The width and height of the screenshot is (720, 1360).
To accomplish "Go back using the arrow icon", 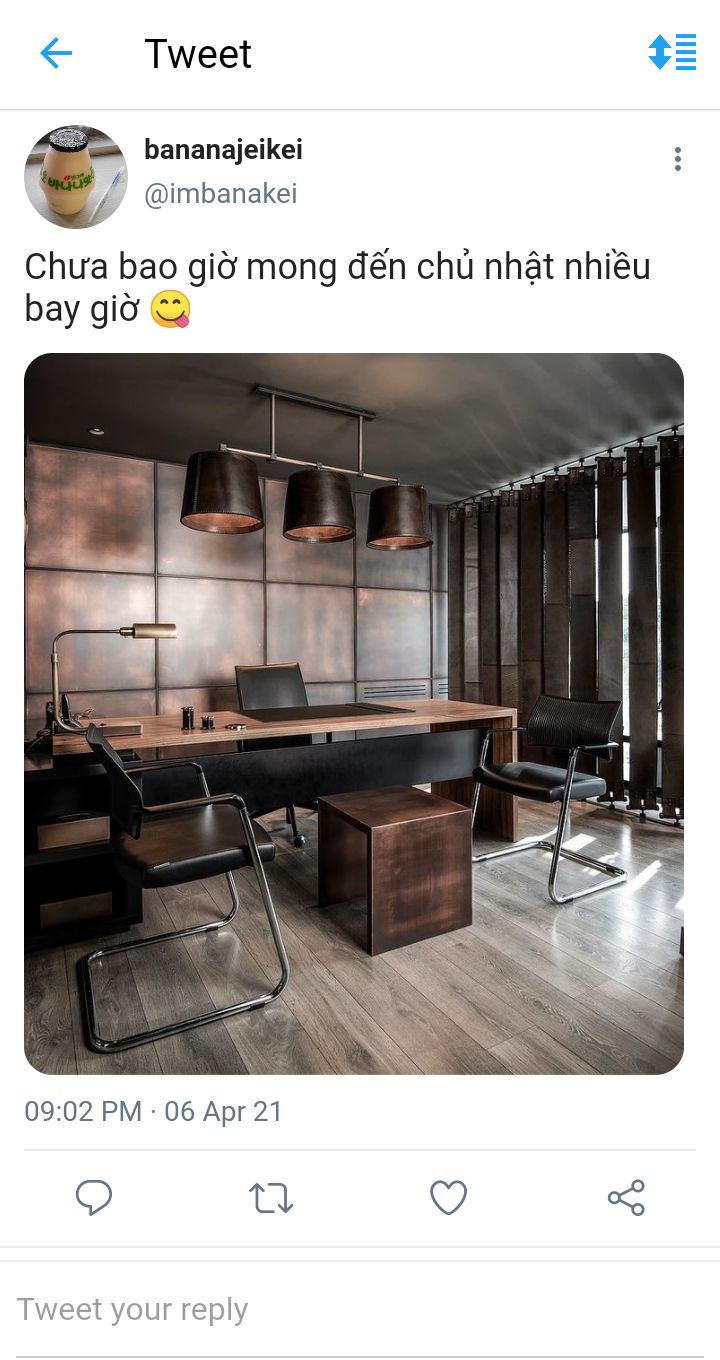I will click(x=56, y=53).
